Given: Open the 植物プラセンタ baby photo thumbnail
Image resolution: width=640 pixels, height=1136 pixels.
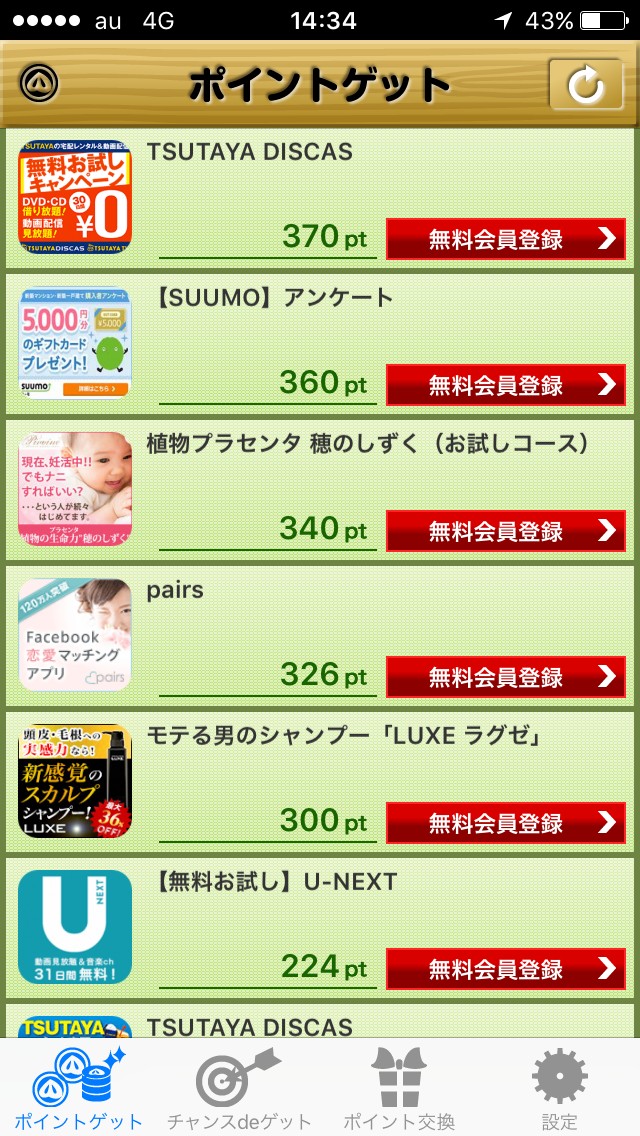Looking at the screenshot, I should pos(75,489).
